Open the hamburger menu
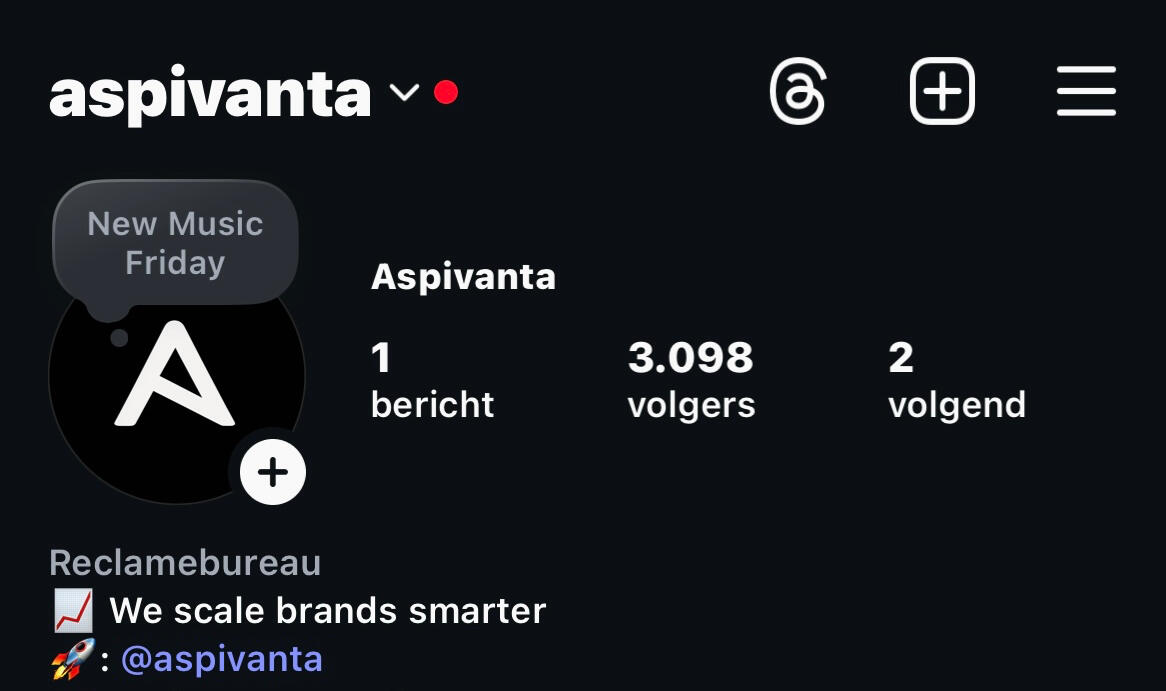 point(1086,92)
